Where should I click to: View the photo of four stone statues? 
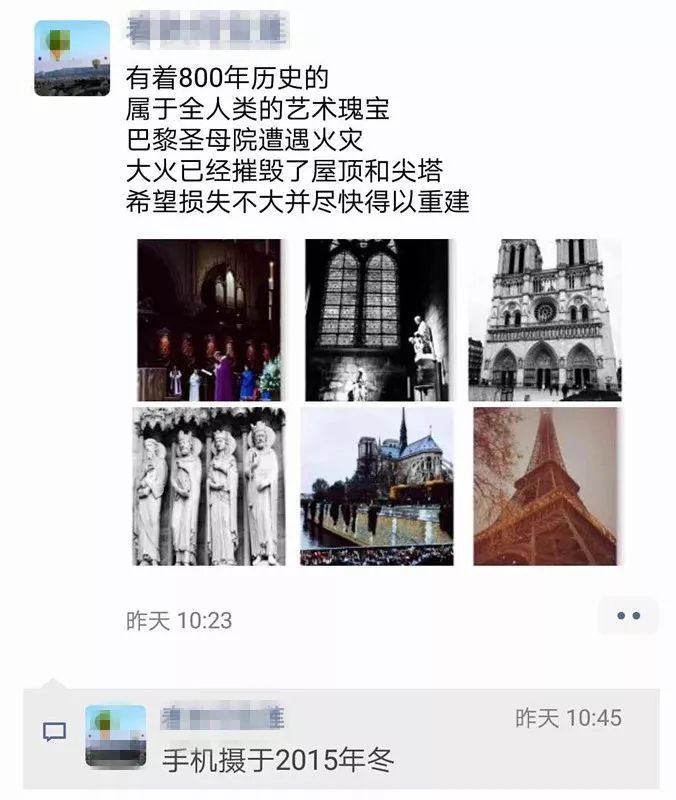208,485
